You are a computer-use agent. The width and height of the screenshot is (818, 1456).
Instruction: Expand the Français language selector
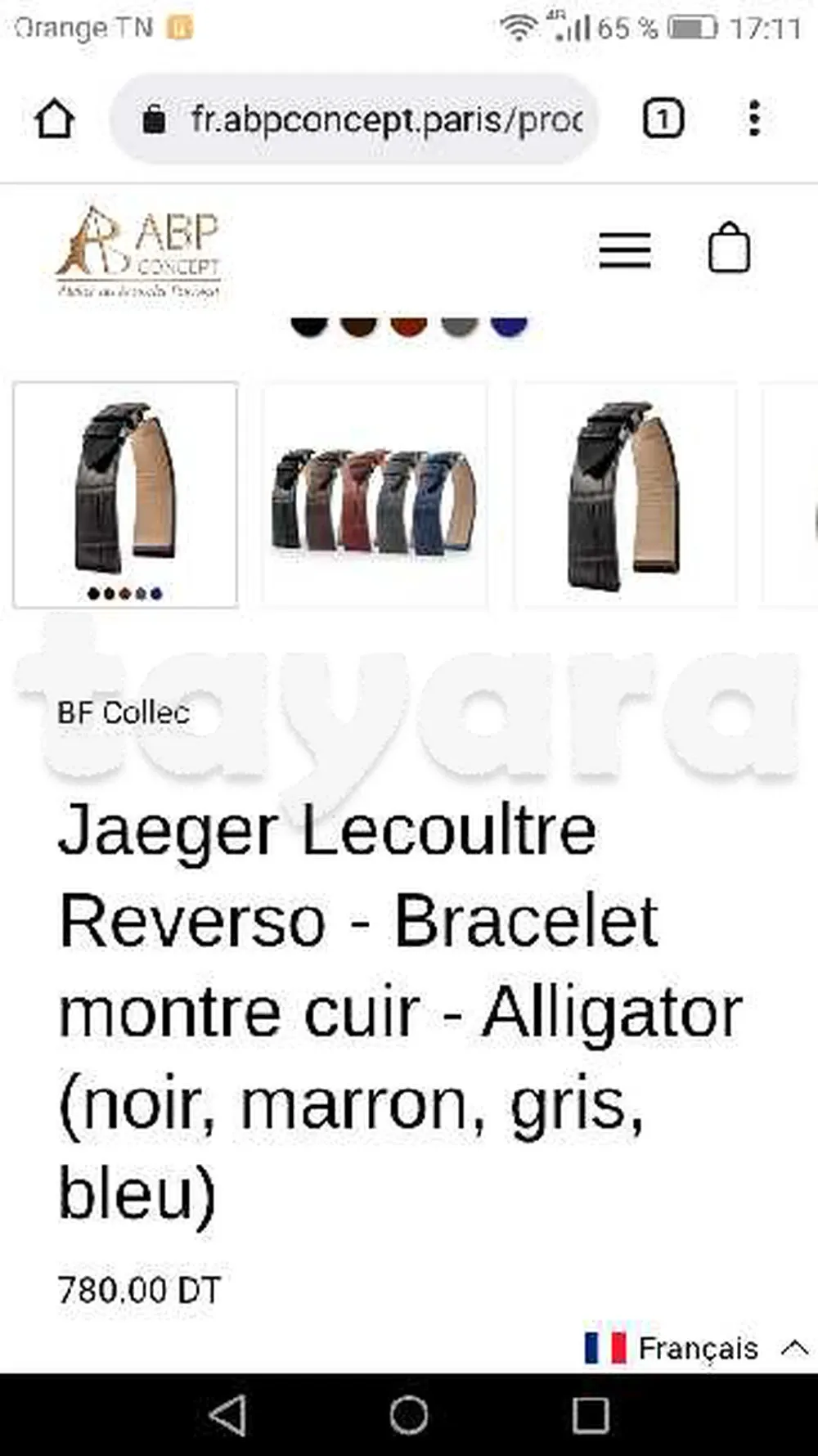pyautogui.click(x=697, y=1348)
